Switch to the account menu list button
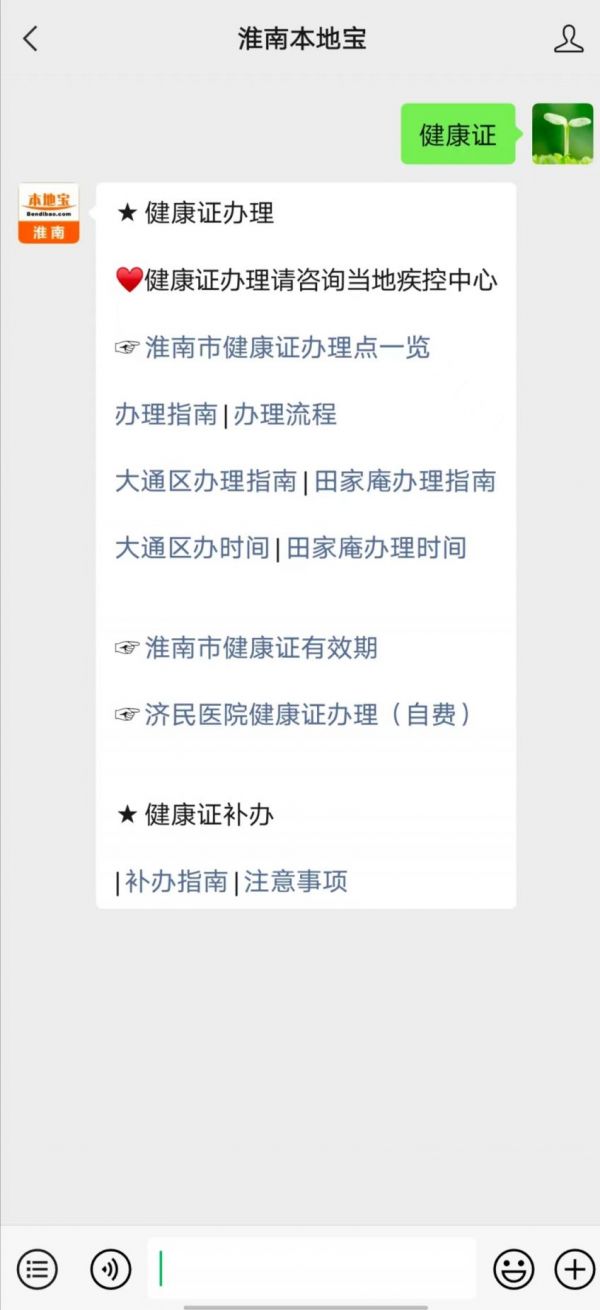Image resolution: width=600 pixels, height=1310 pixels. (37, 1270)
